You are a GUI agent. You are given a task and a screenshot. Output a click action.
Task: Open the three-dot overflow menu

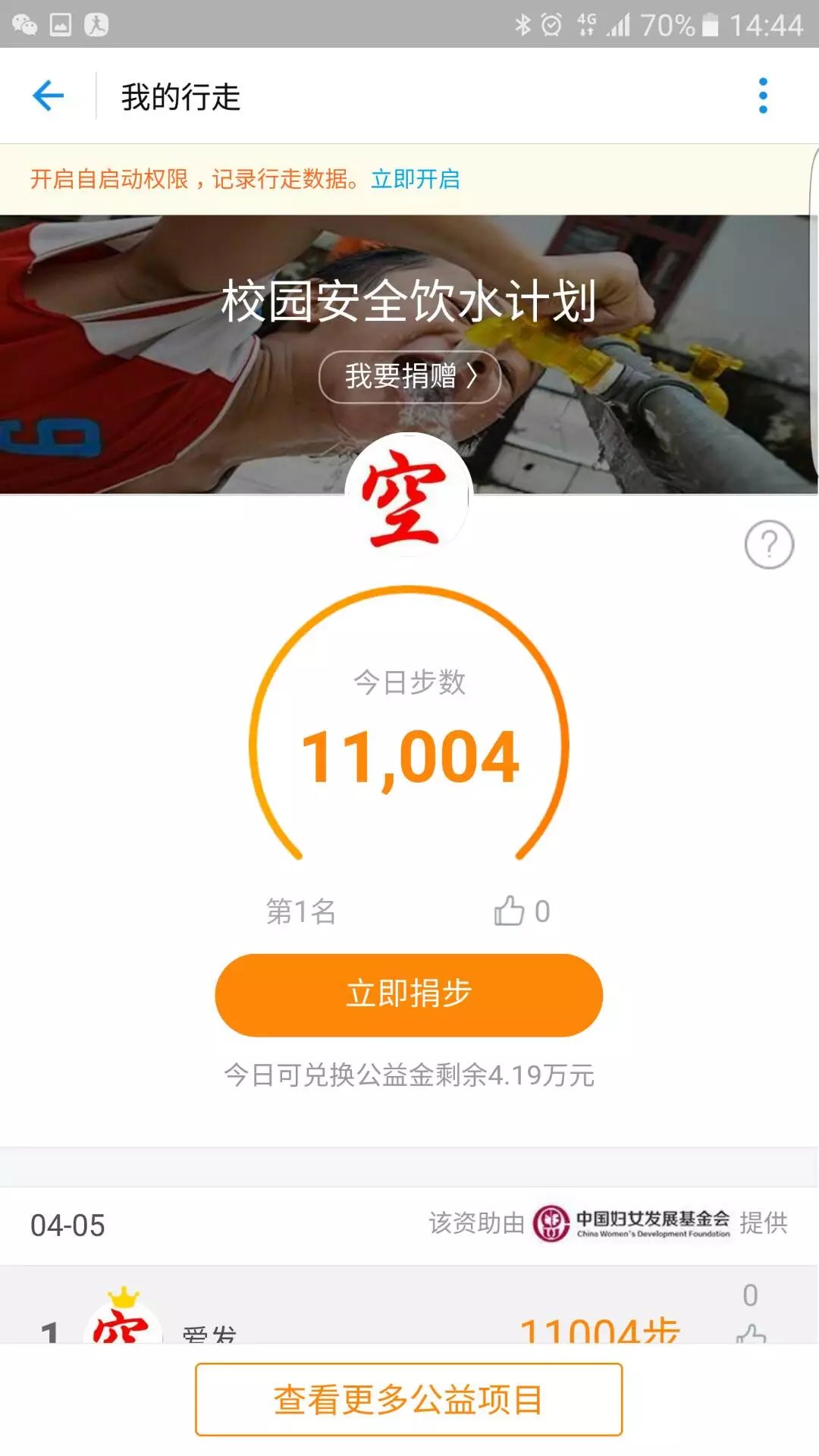tap(763, 96)
